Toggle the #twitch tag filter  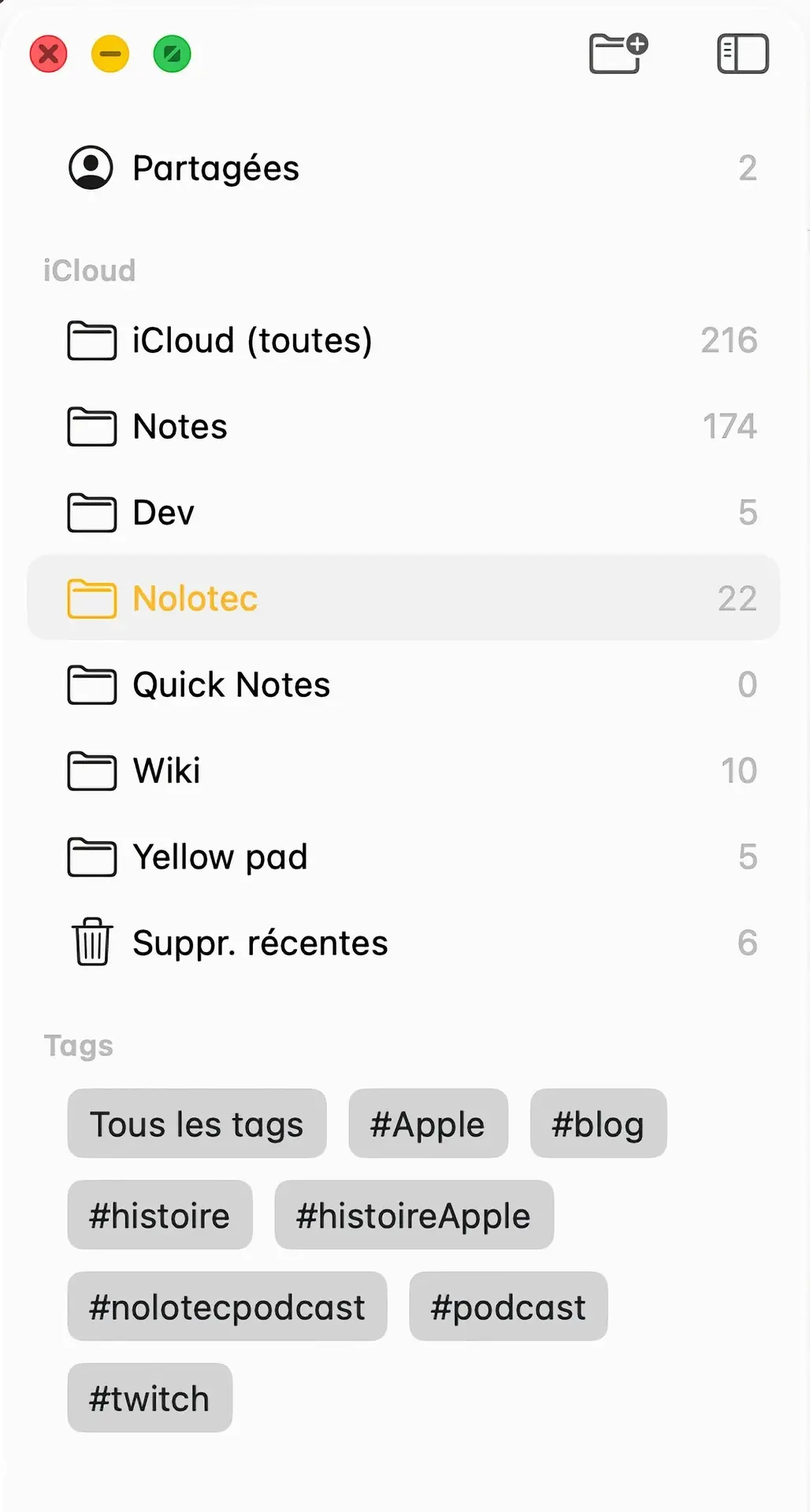click(x=149, y=1398)
